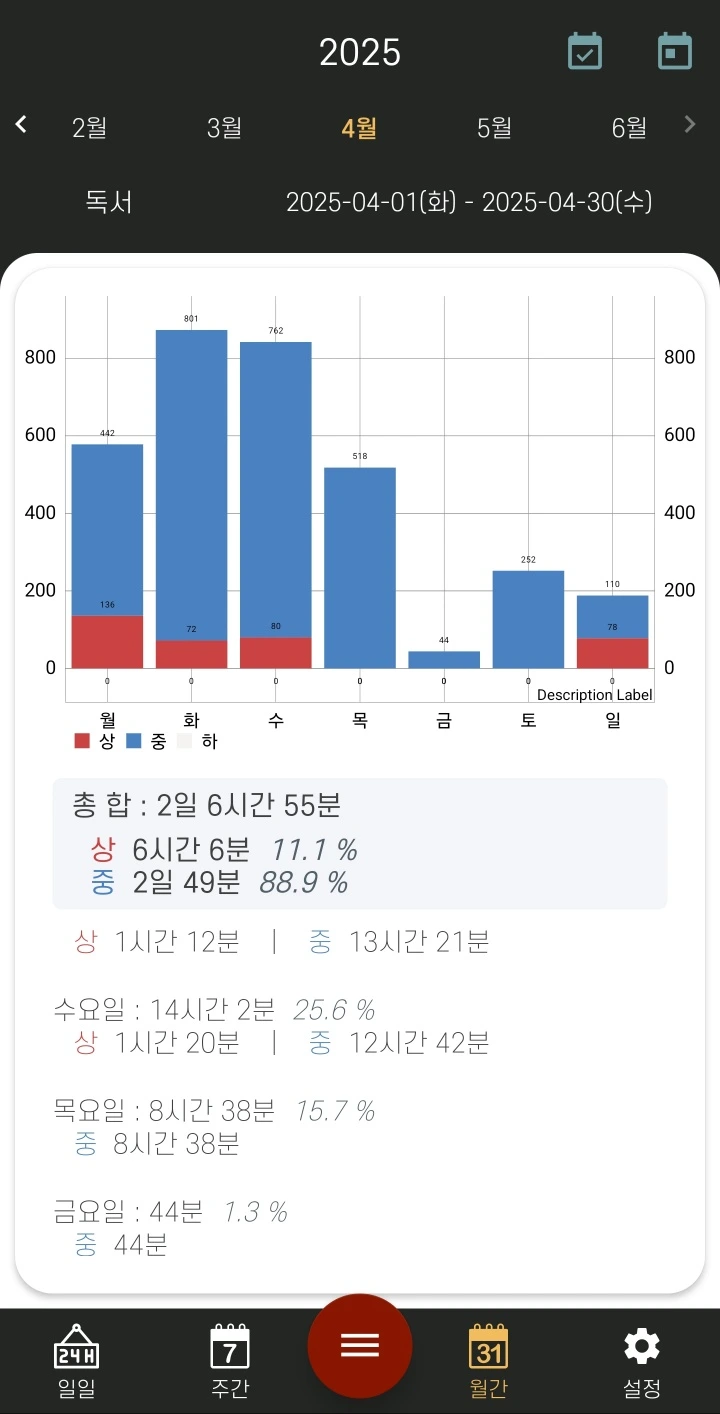Screen dimensions: 720x1414
Task: Open 설정 using the gear icon
Action: [640, 1358]
